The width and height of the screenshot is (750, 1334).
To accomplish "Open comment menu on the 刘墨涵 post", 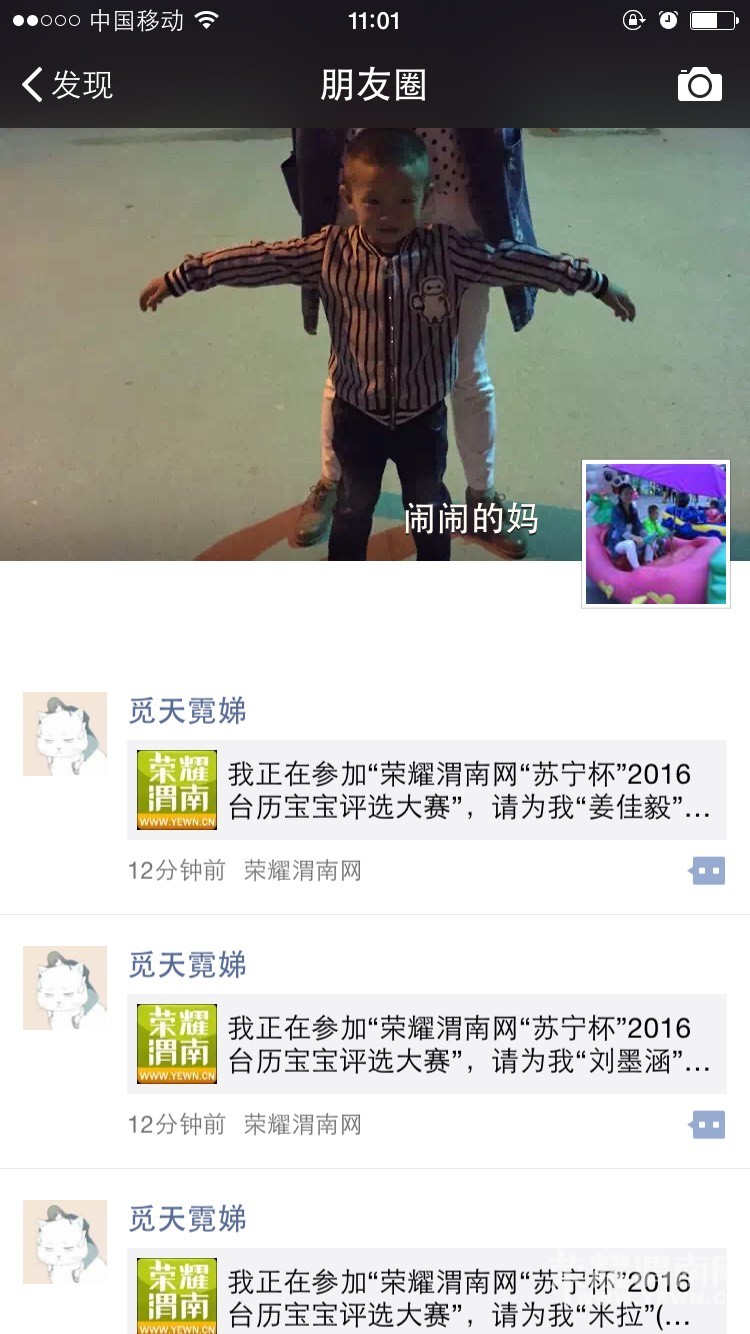I will pos(708,1125).
